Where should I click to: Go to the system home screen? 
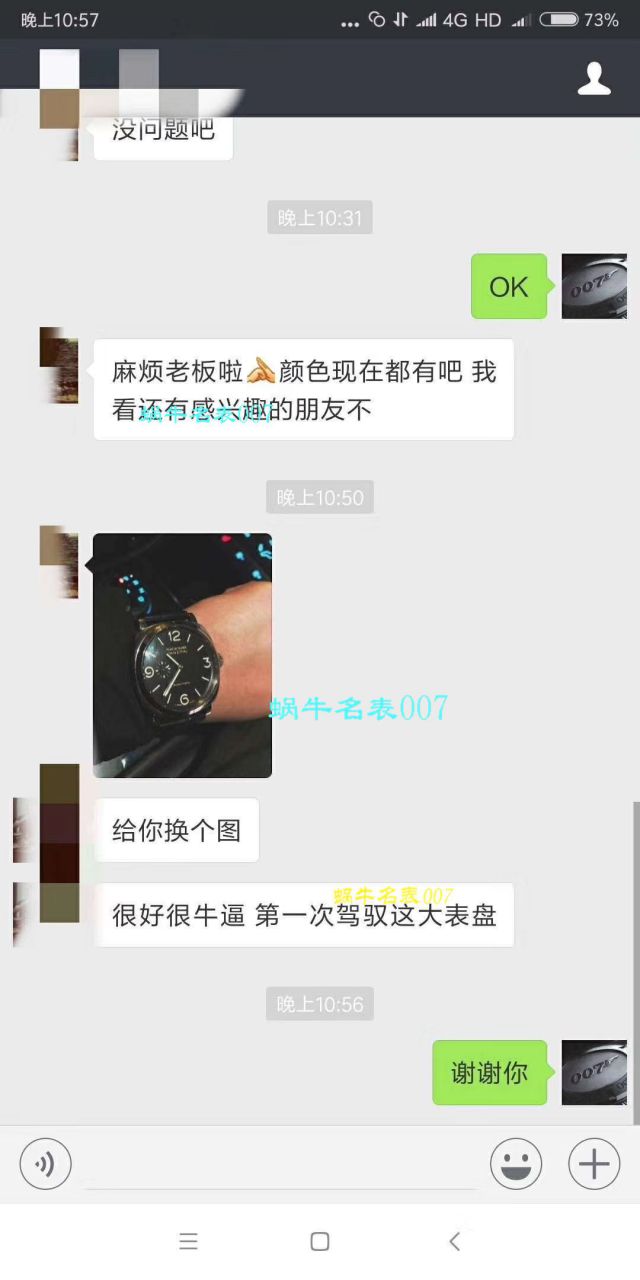[320, 1242]
